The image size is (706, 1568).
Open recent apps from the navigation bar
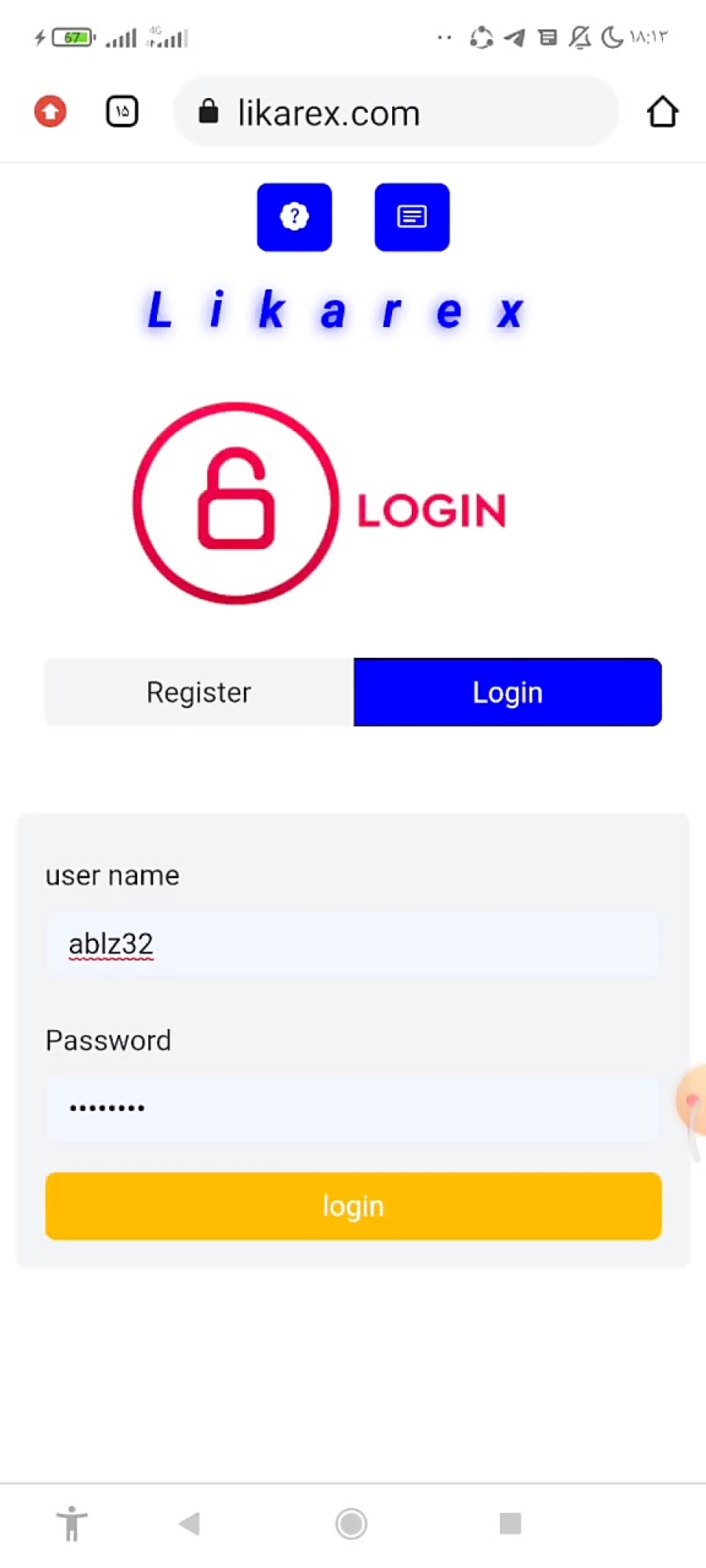(x=511, y=1523)
